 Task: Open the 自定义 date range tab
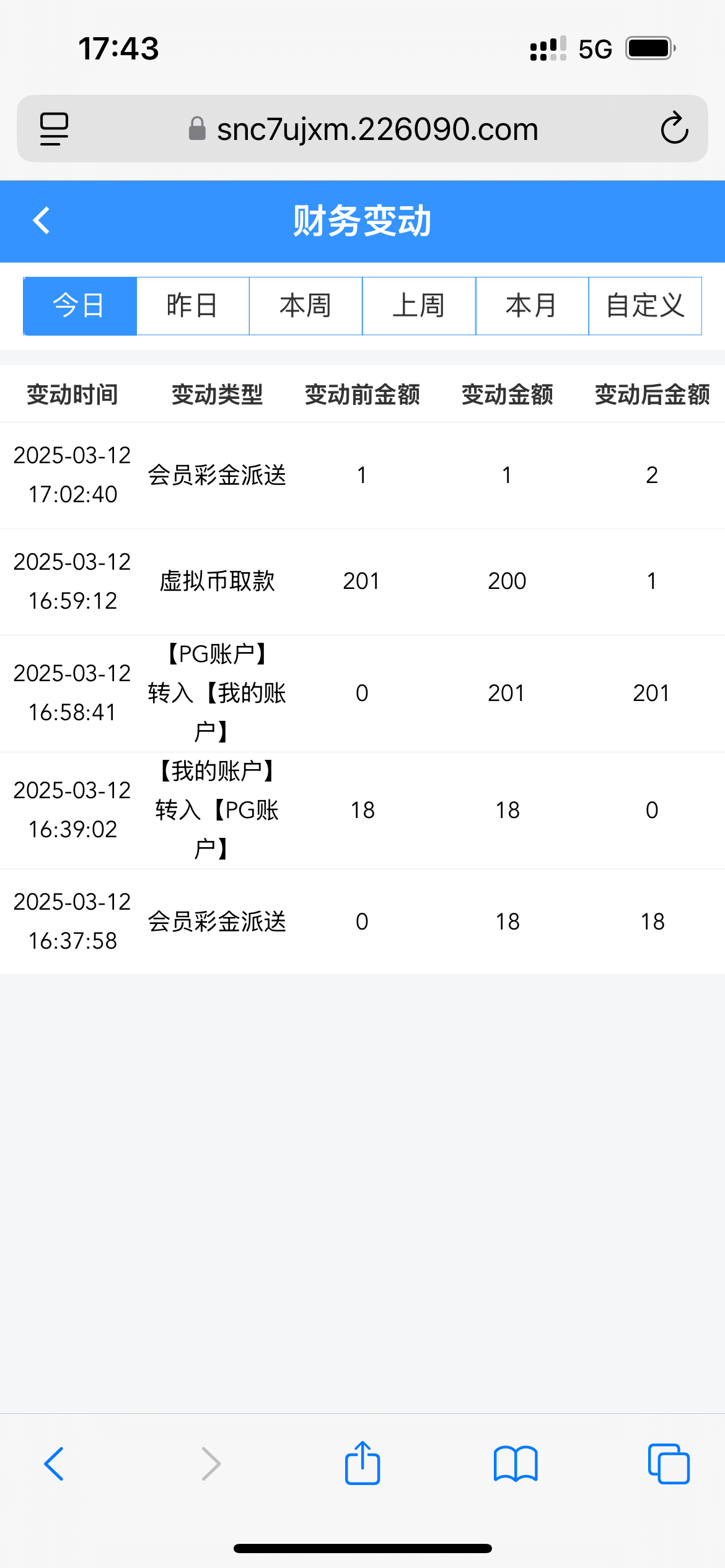(x=645, y=306)
